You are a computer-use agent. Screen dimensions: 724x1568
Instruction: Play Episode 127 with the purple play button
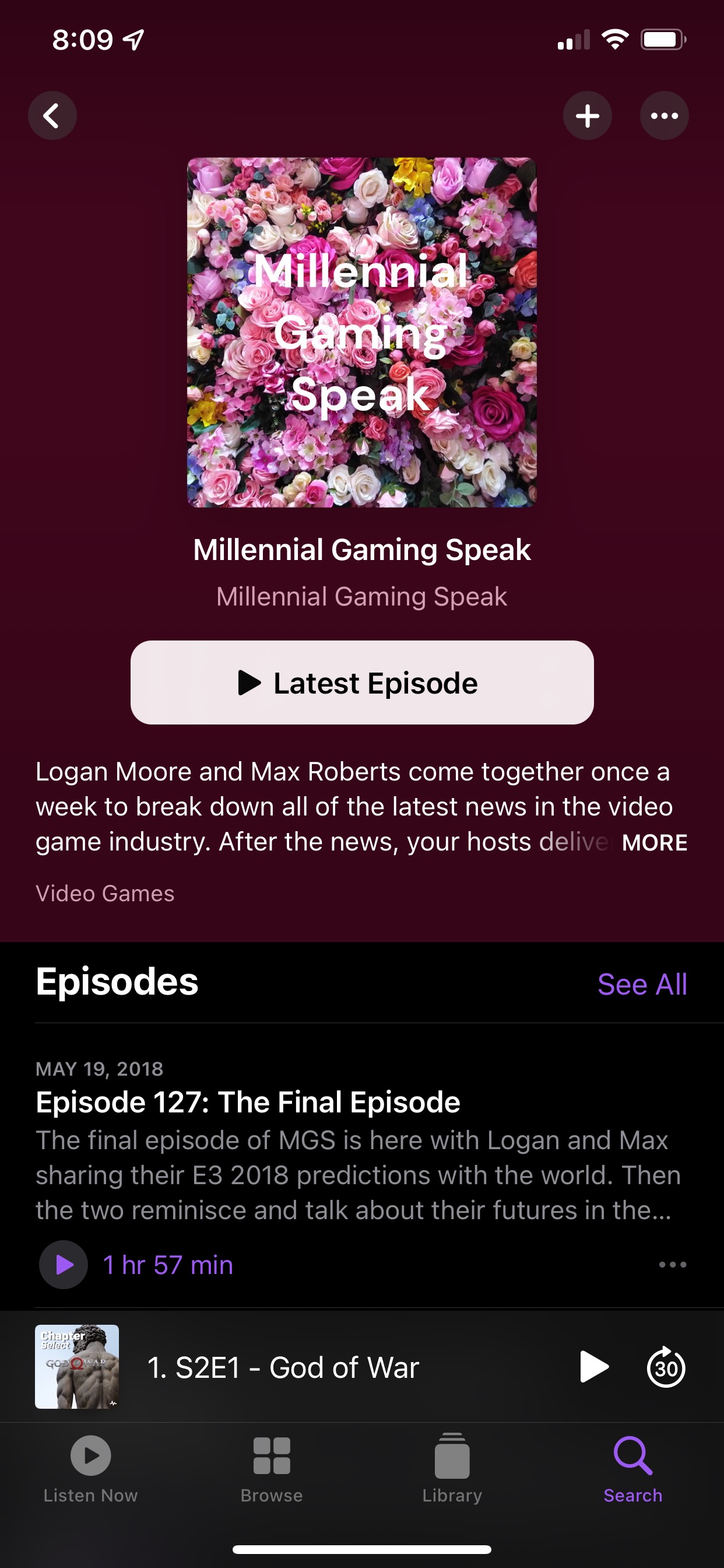pos(64,1265)
